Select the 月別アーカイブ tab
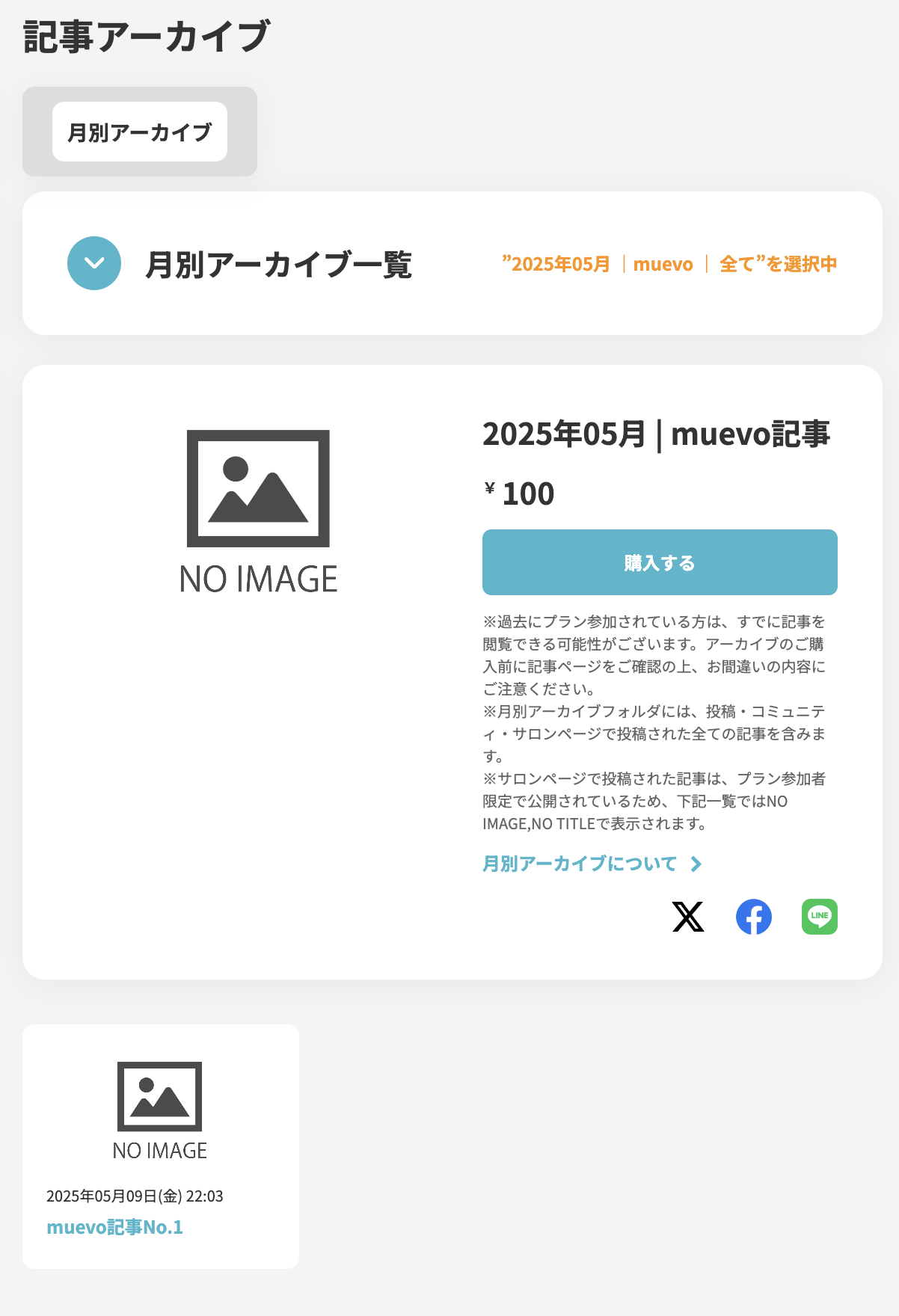Viewport: 899px width, 1316px height. pos(140,132)
